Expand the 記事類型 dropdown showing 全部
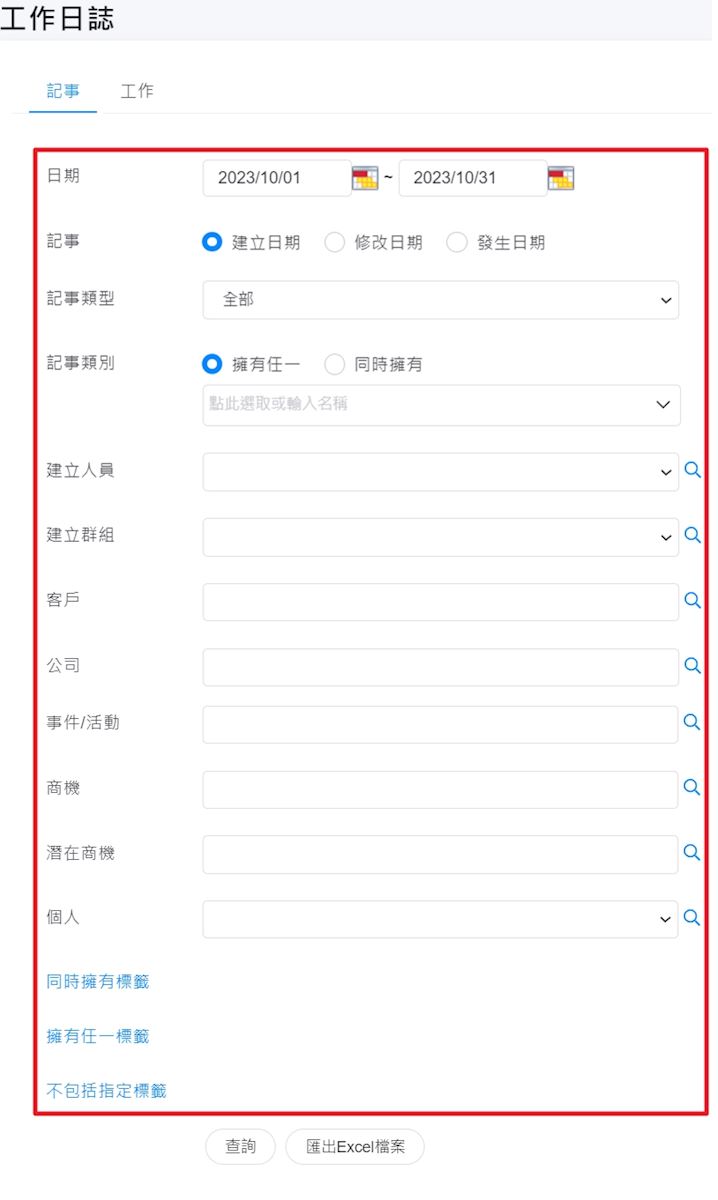 [440, 300]
